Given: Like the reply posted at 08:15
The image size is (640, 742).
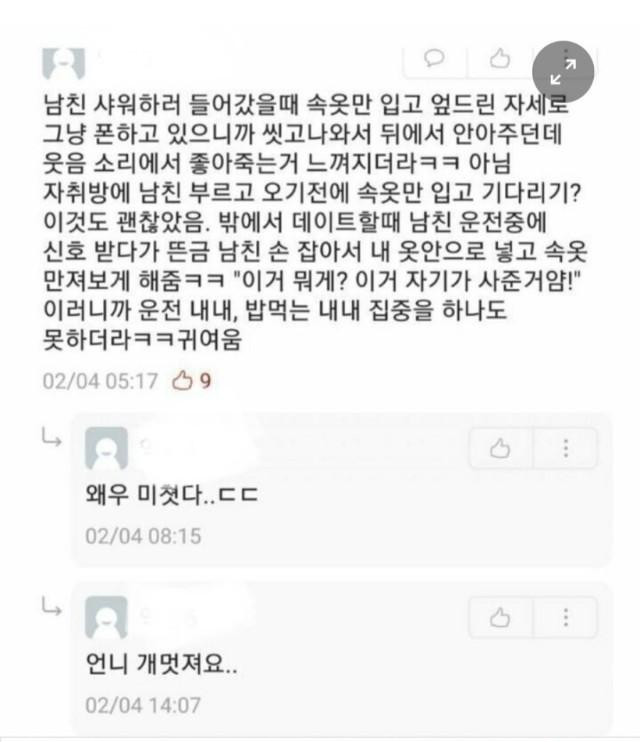Looking at the screenshot, I should (x=500, y=448).
